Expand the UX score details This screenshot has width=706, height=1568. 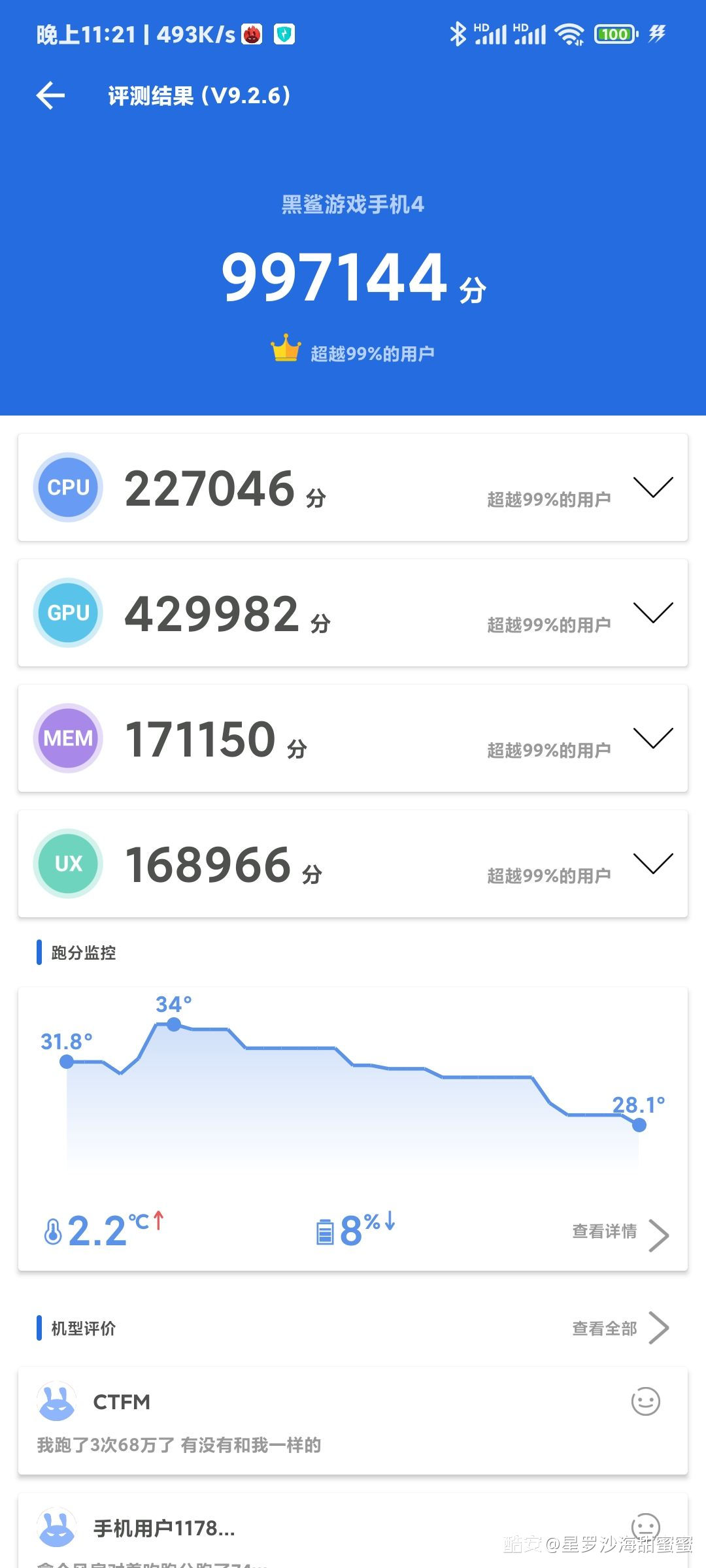652,864
